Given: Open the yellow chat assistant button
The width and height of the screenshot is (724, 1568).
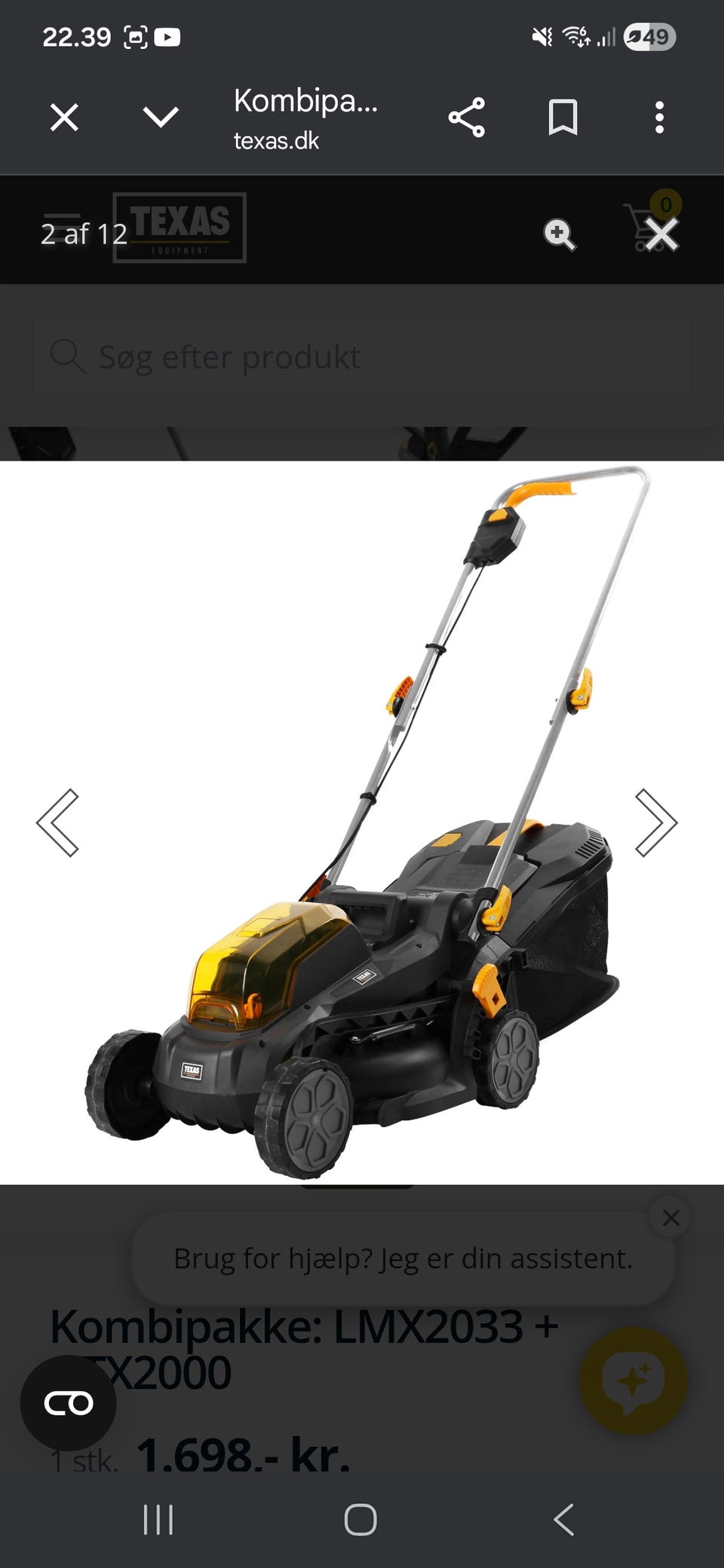Looking at the screenshot, I should [x=633, y=1380].
